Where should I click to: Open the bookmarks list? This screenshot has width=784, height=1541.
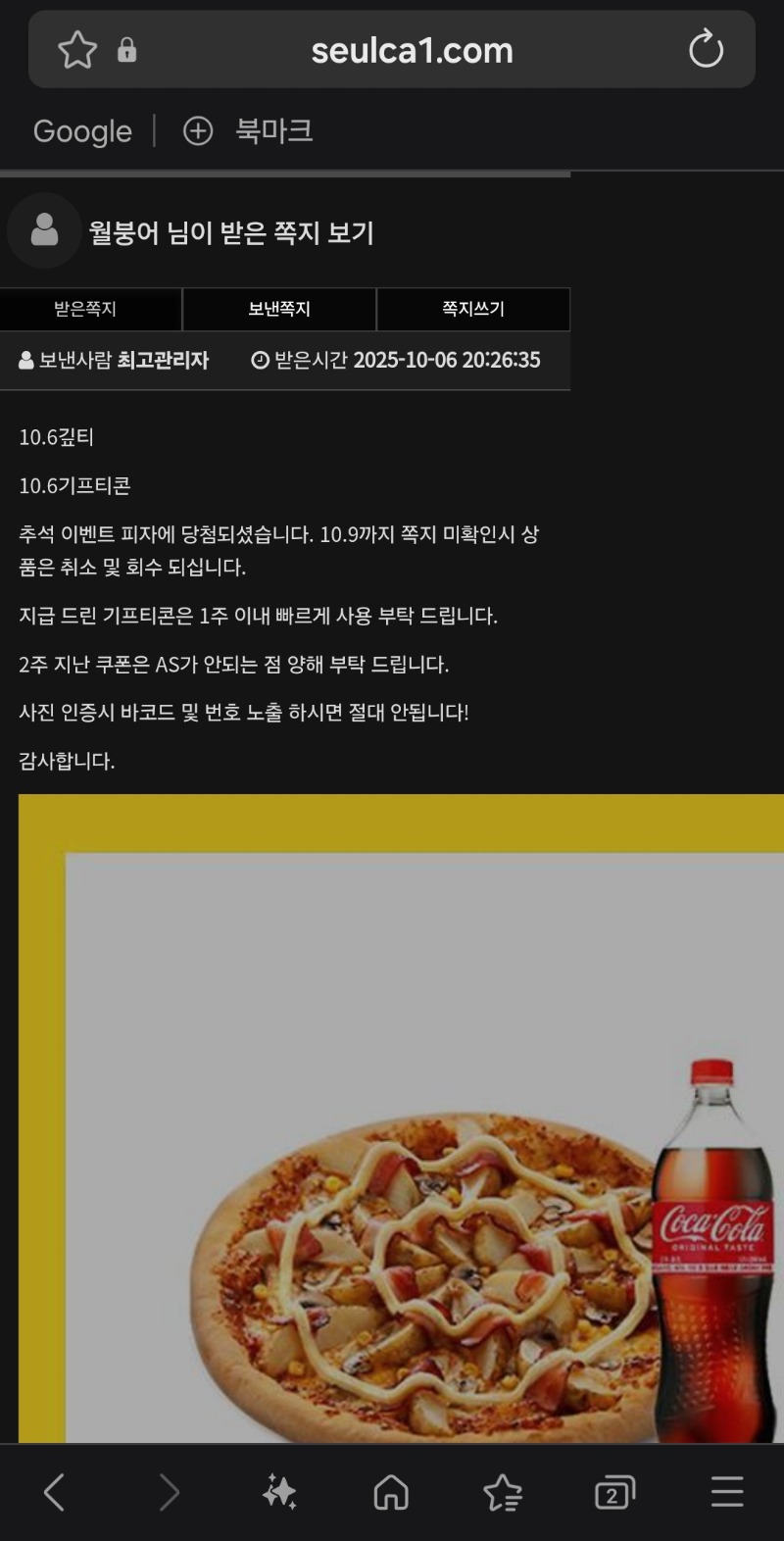tap(503, 1493)
